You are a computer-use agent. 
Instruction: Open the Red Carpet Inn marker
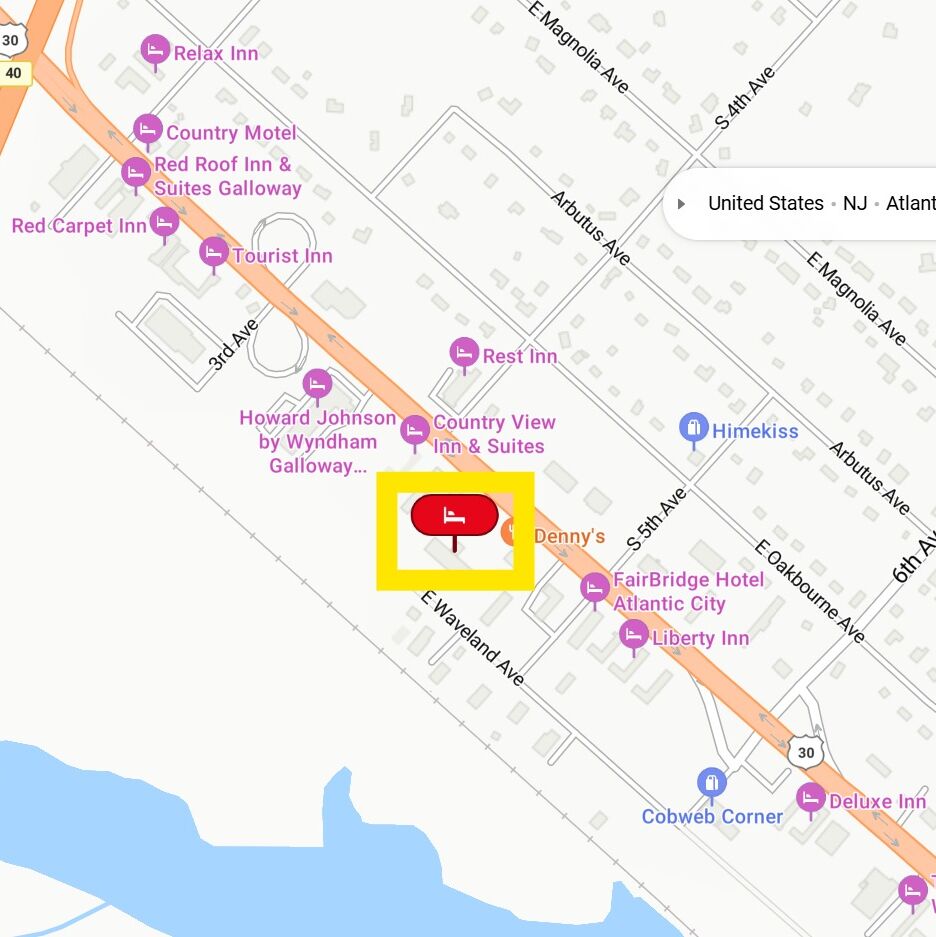[x=164, y=222]
